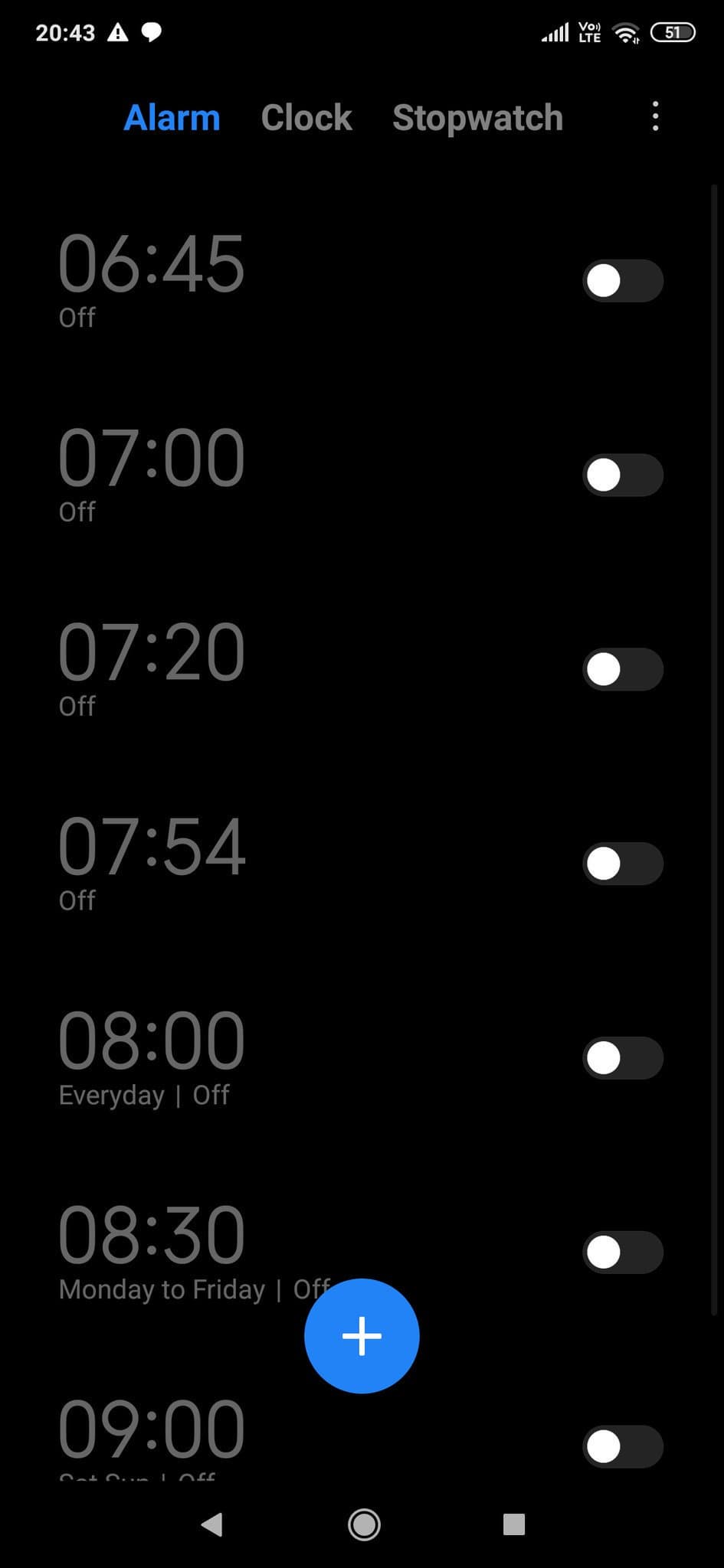
Task: Enable the 08:00 Everyday alarm
Action: click(622, 1058)
